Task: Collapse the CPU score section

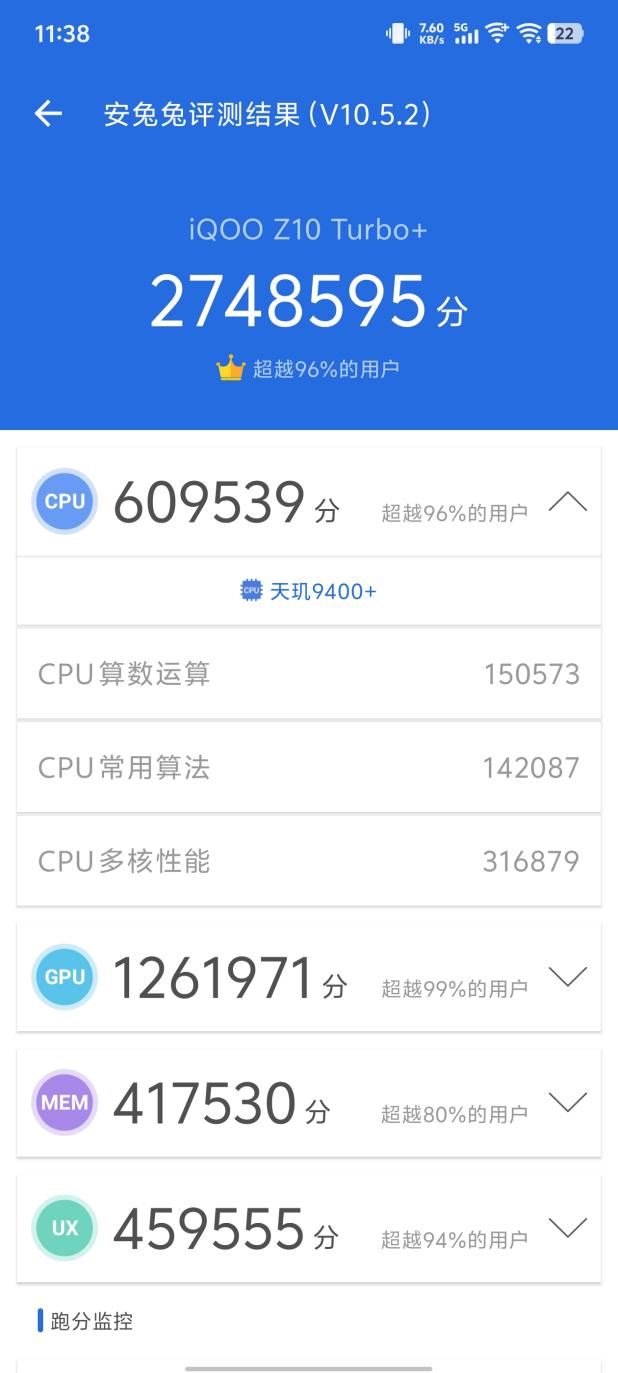Action: point(567,502)
